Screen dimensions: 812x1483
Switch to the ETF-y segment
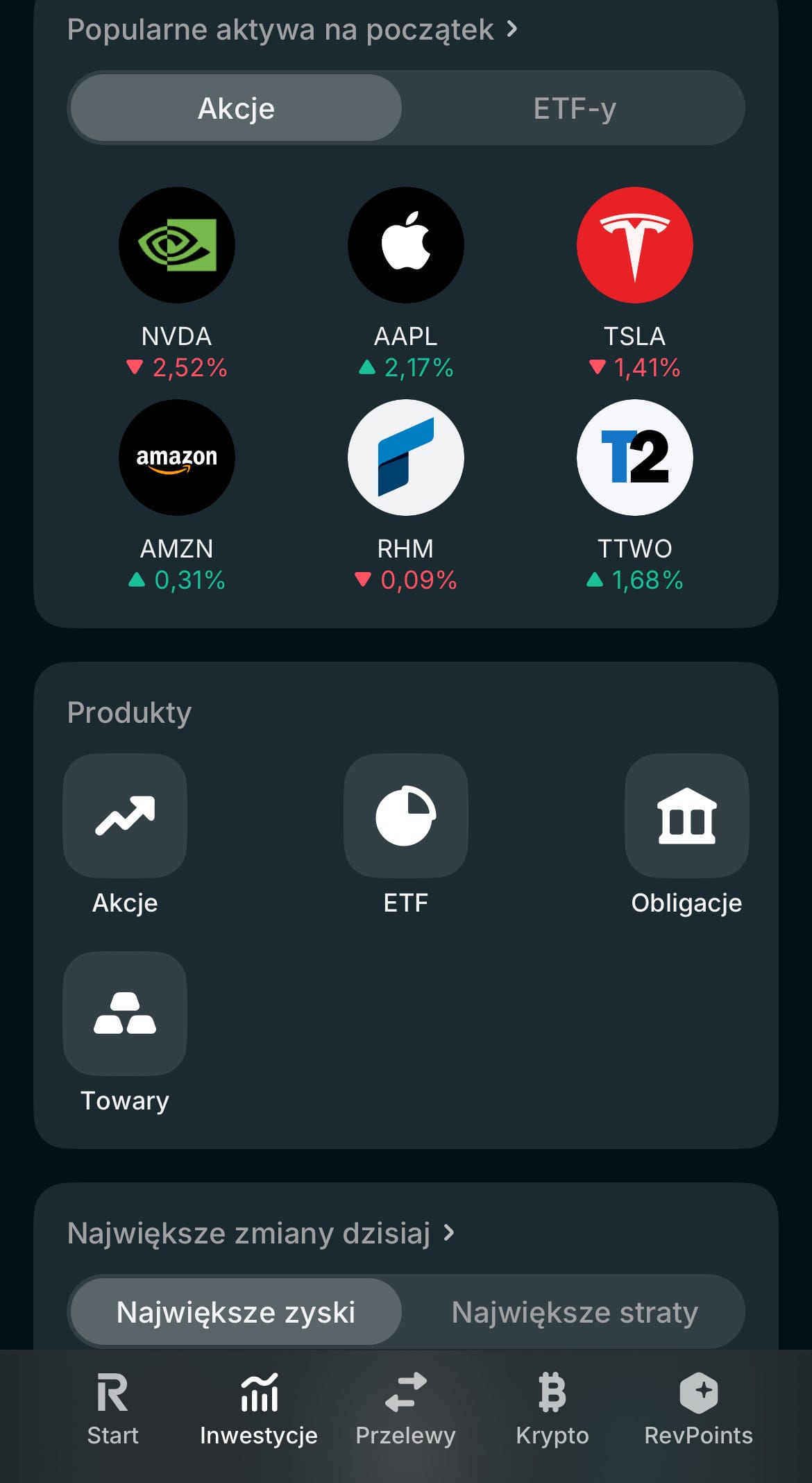click(x=574, y=108)
